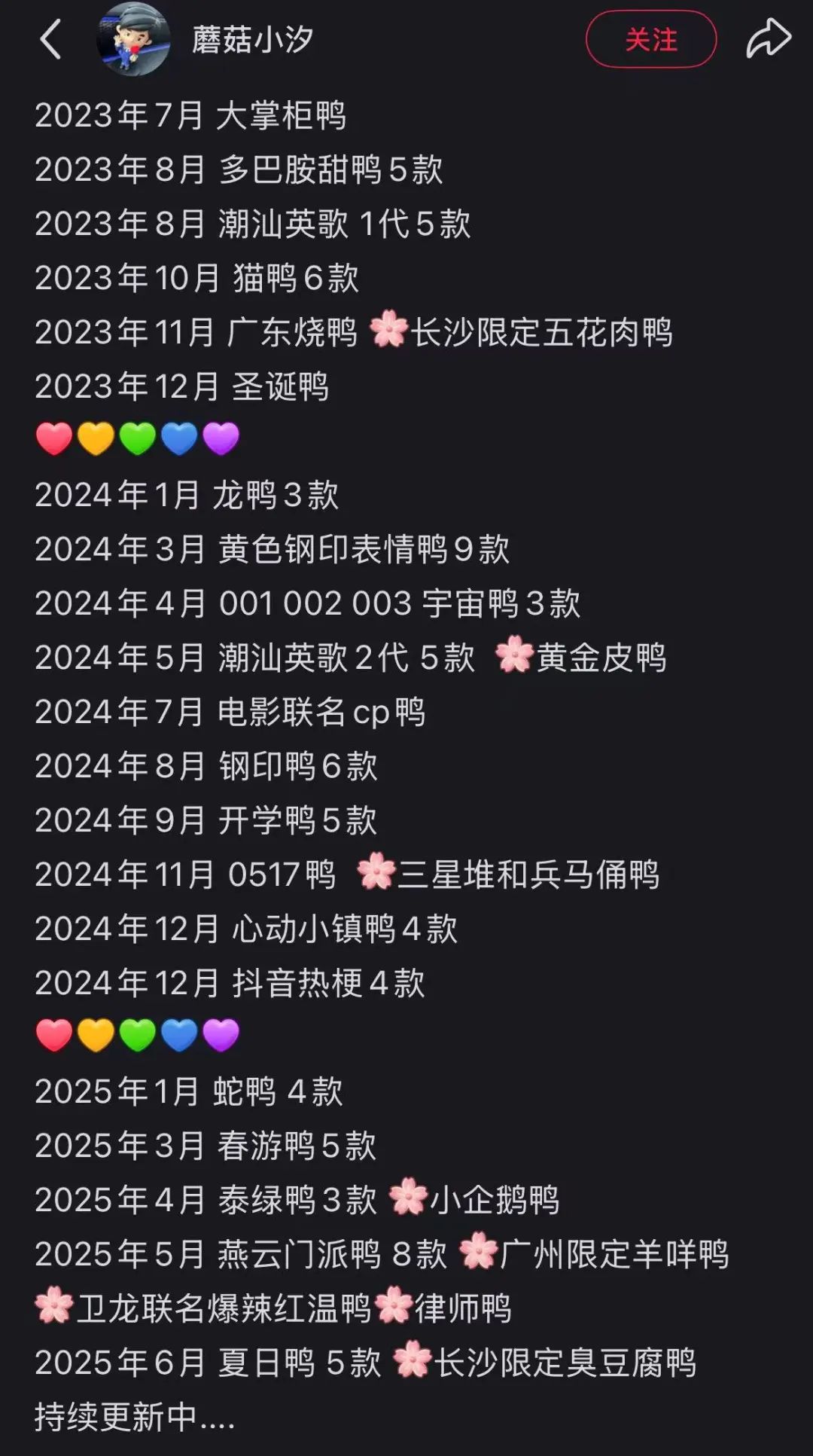The image size is (813, 1456).
Task: Share this post via the arrow icon
Action: pyautogui.click(x=769, y=38)
